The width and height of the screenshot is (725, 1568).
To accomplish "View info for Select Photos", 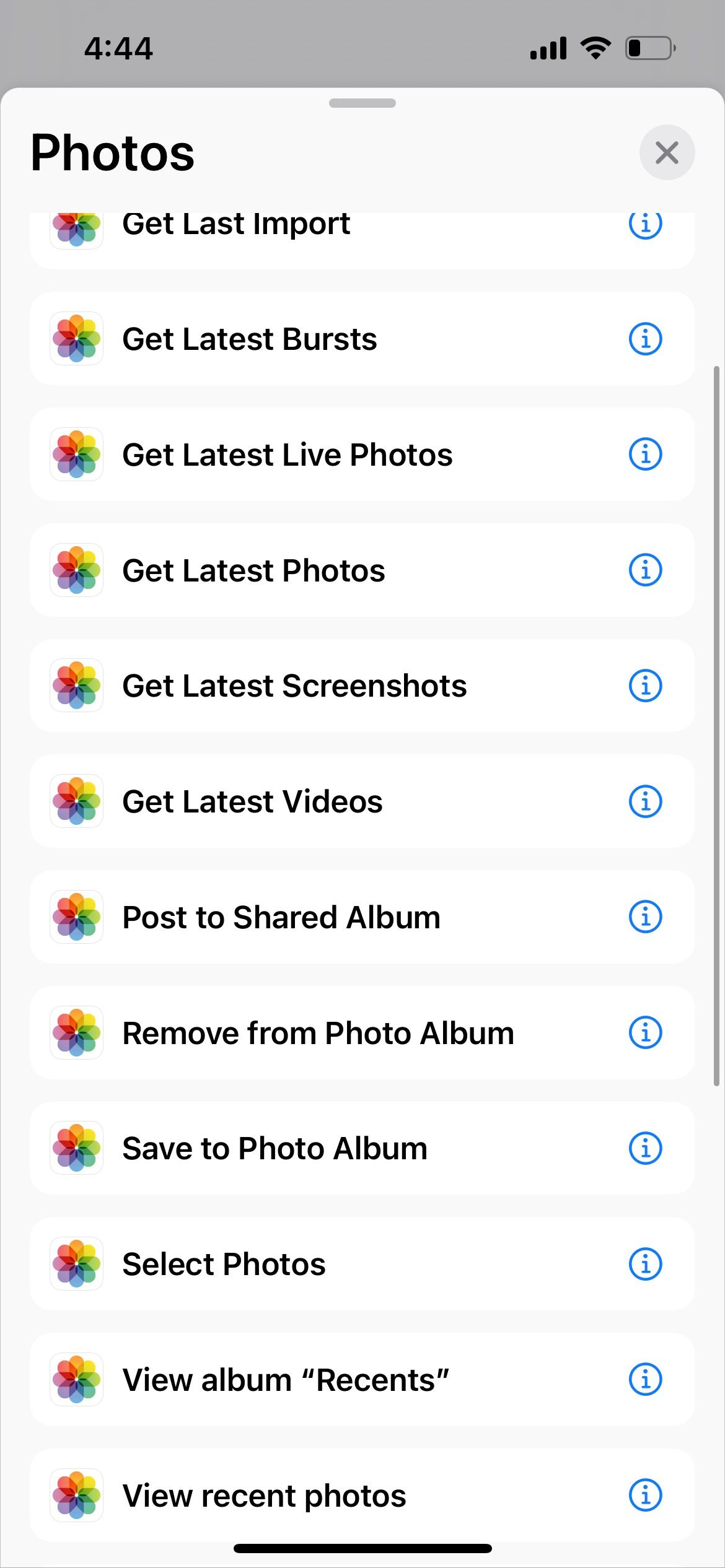I will [x=645, y=1264].
